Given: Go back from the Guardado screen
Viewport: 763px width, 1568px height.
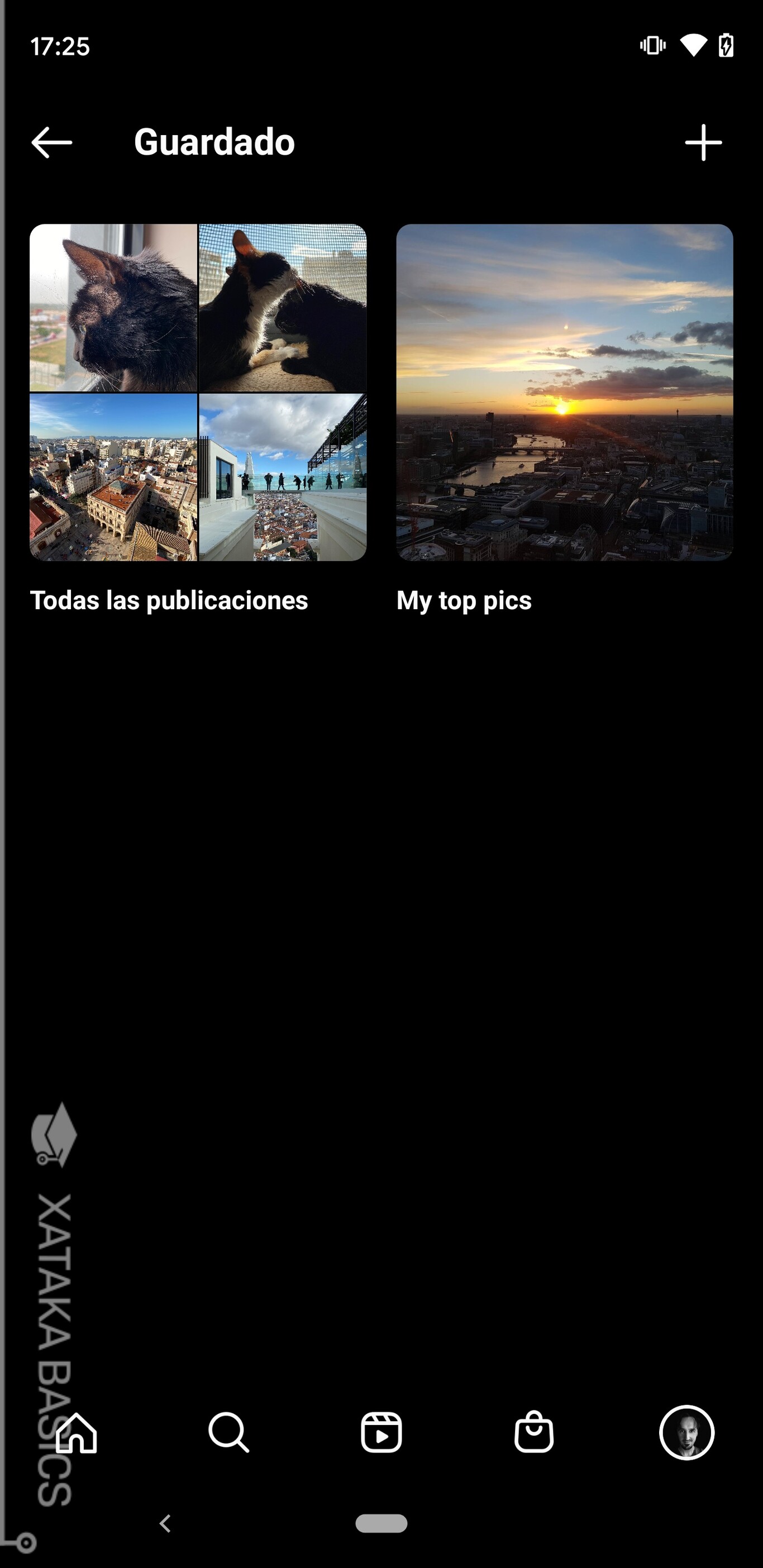Looking at the screenshot, I should tap(52, 142).
